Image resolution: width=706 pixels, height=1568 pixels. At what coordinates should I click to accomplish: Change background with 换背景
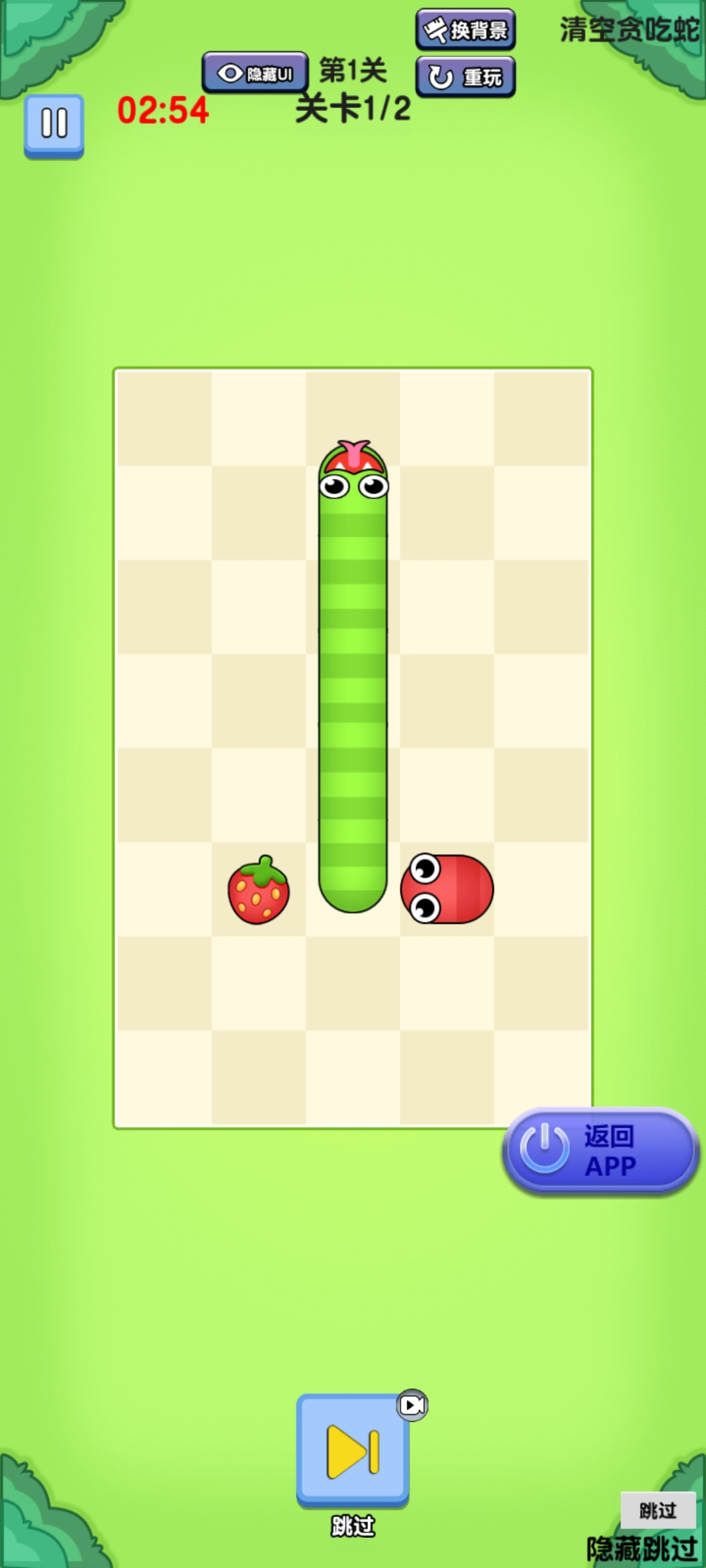[x=465, y=29]
